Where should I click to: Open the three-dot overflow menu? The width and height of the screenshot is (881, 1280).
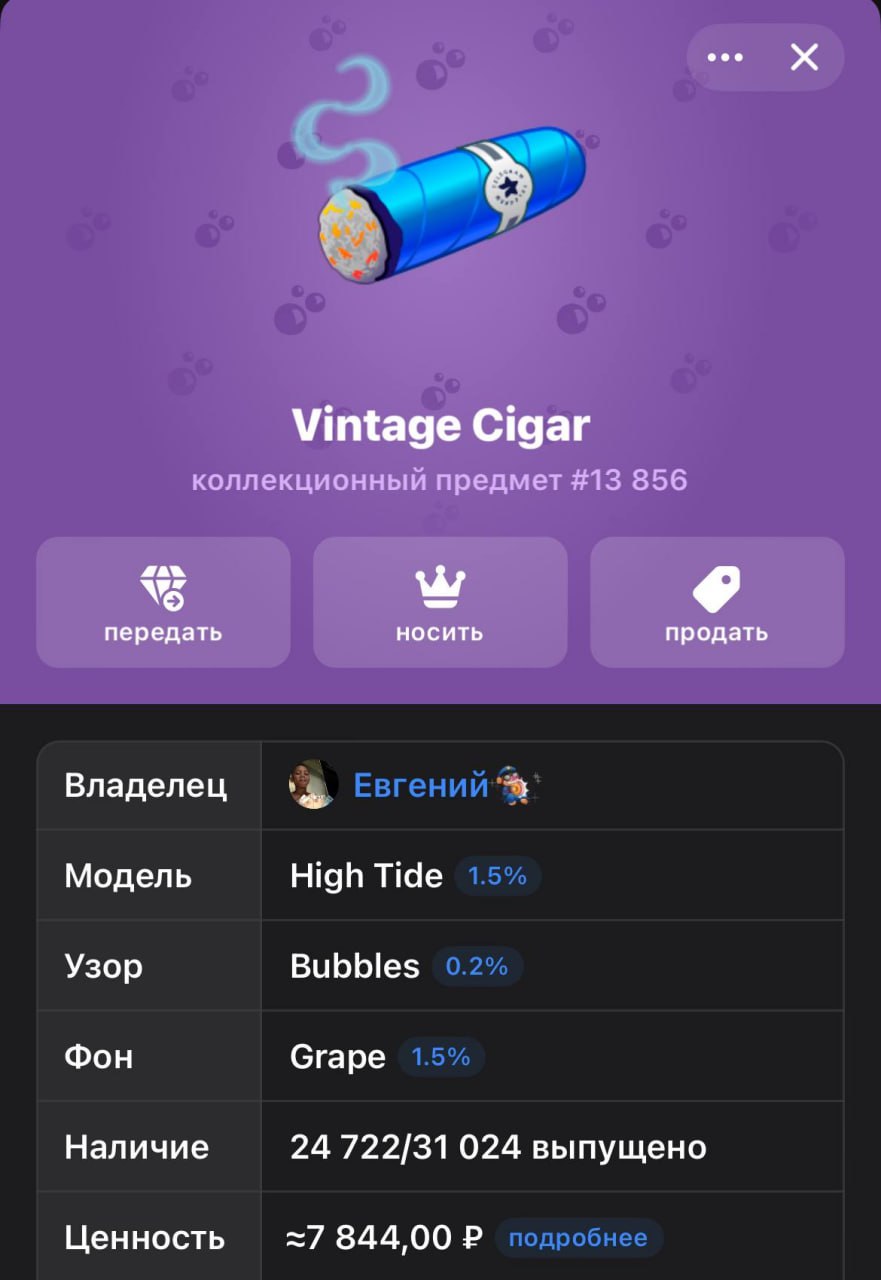[x=725, y=58]
